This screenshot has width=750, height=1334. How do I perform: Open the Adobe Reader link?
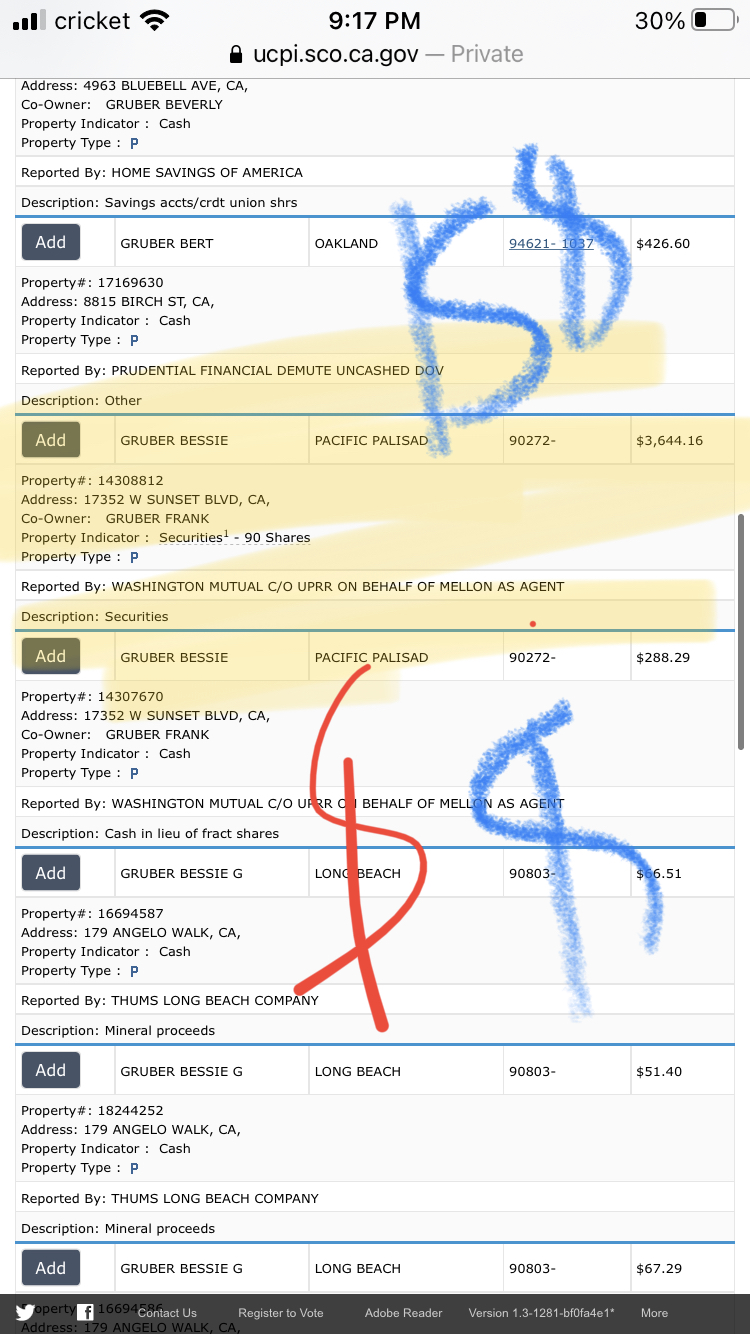pyautogui.click(x=404, y=1313)
